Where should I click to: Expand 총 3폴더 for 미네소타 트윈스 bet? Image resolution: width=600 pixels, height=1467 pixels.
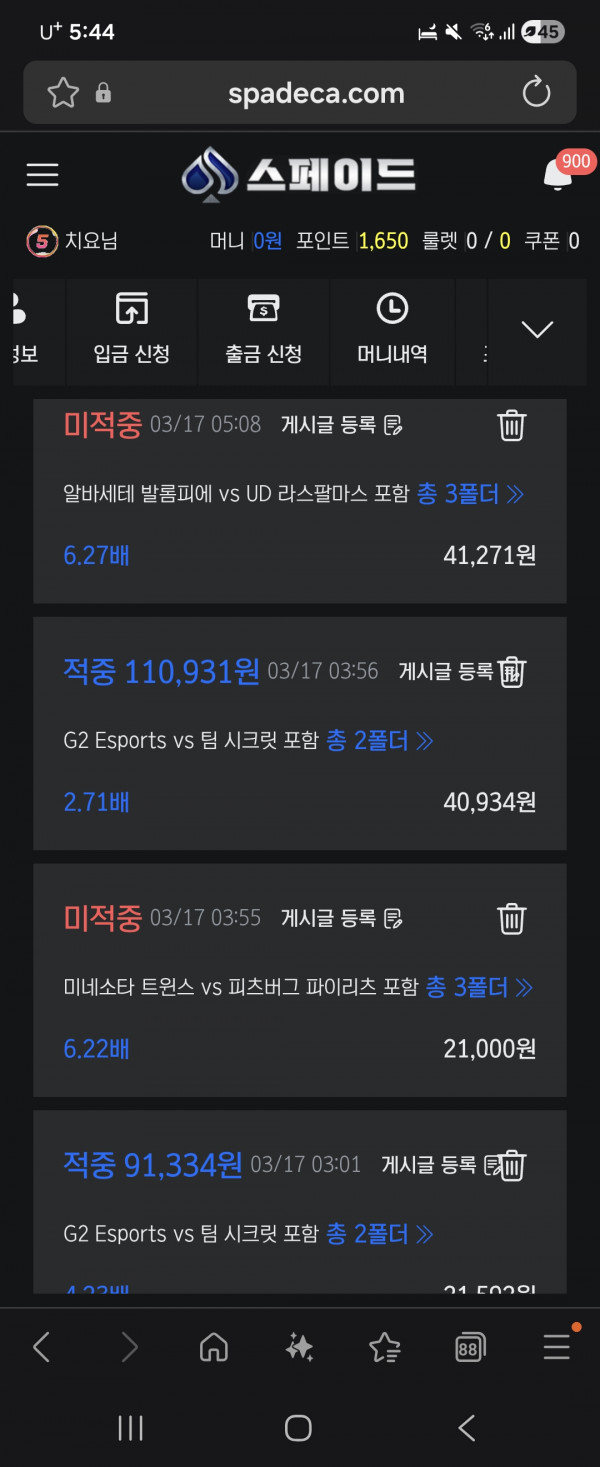480,988
